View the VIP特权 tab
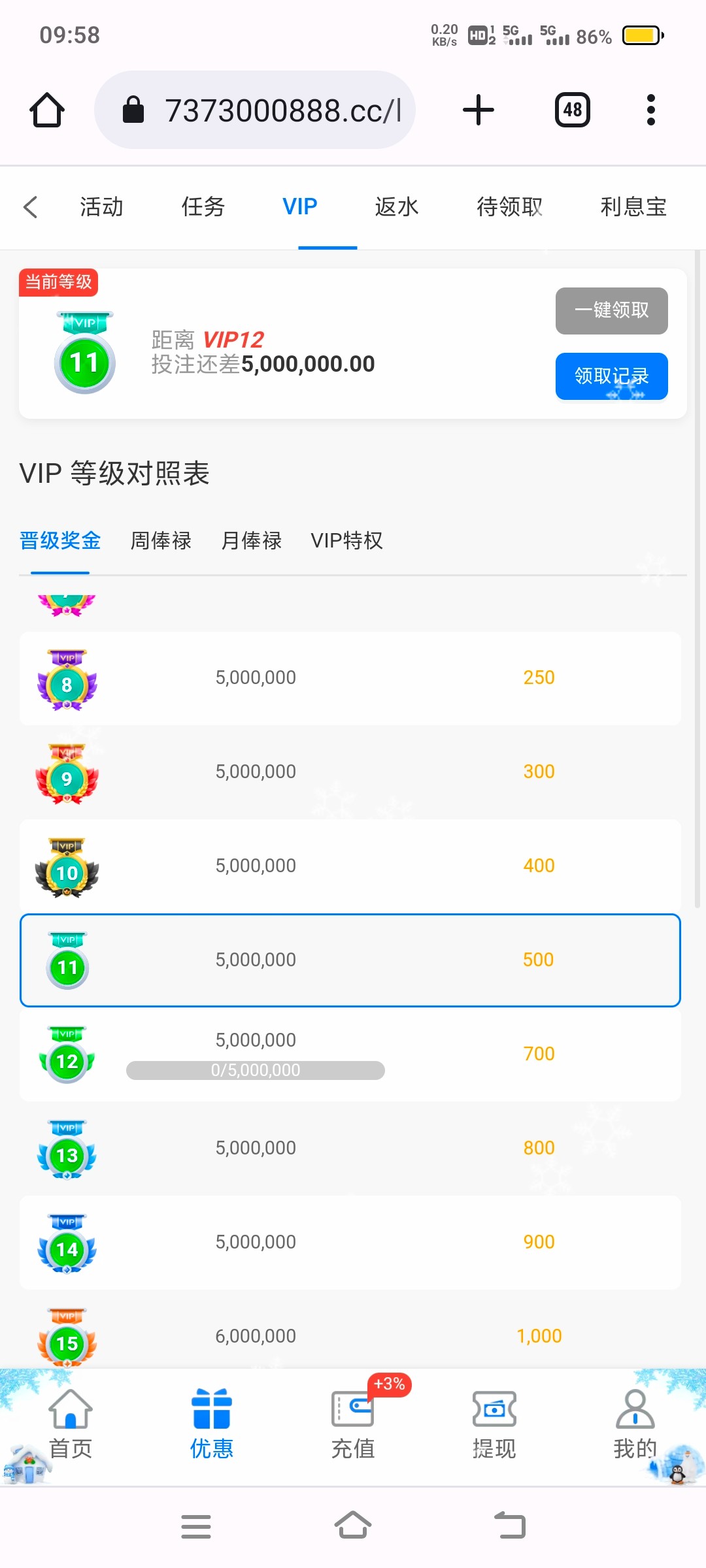Viewport: 706px width, 1568px height. point(346,541)
